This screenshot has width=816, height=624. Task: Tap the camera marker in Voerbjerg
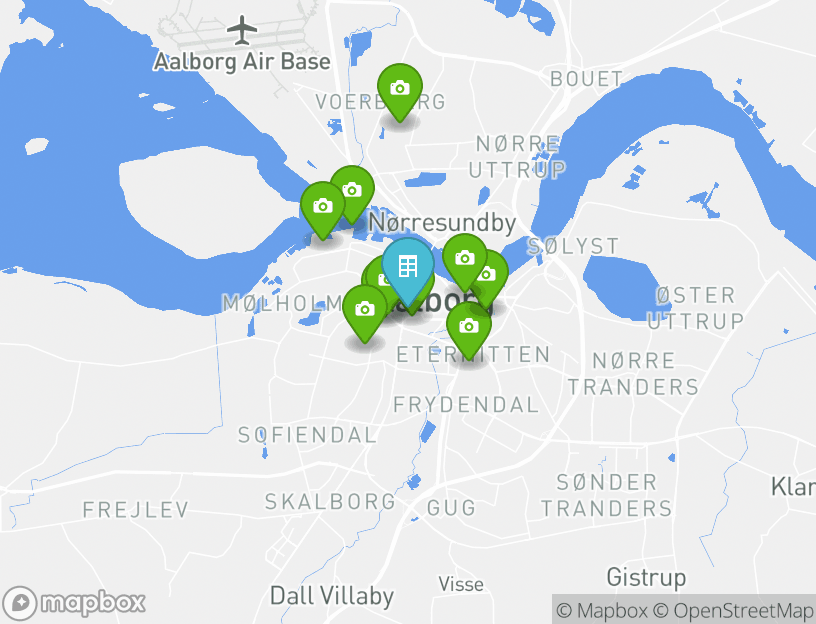pyautogui.click(x=400, y=89)
